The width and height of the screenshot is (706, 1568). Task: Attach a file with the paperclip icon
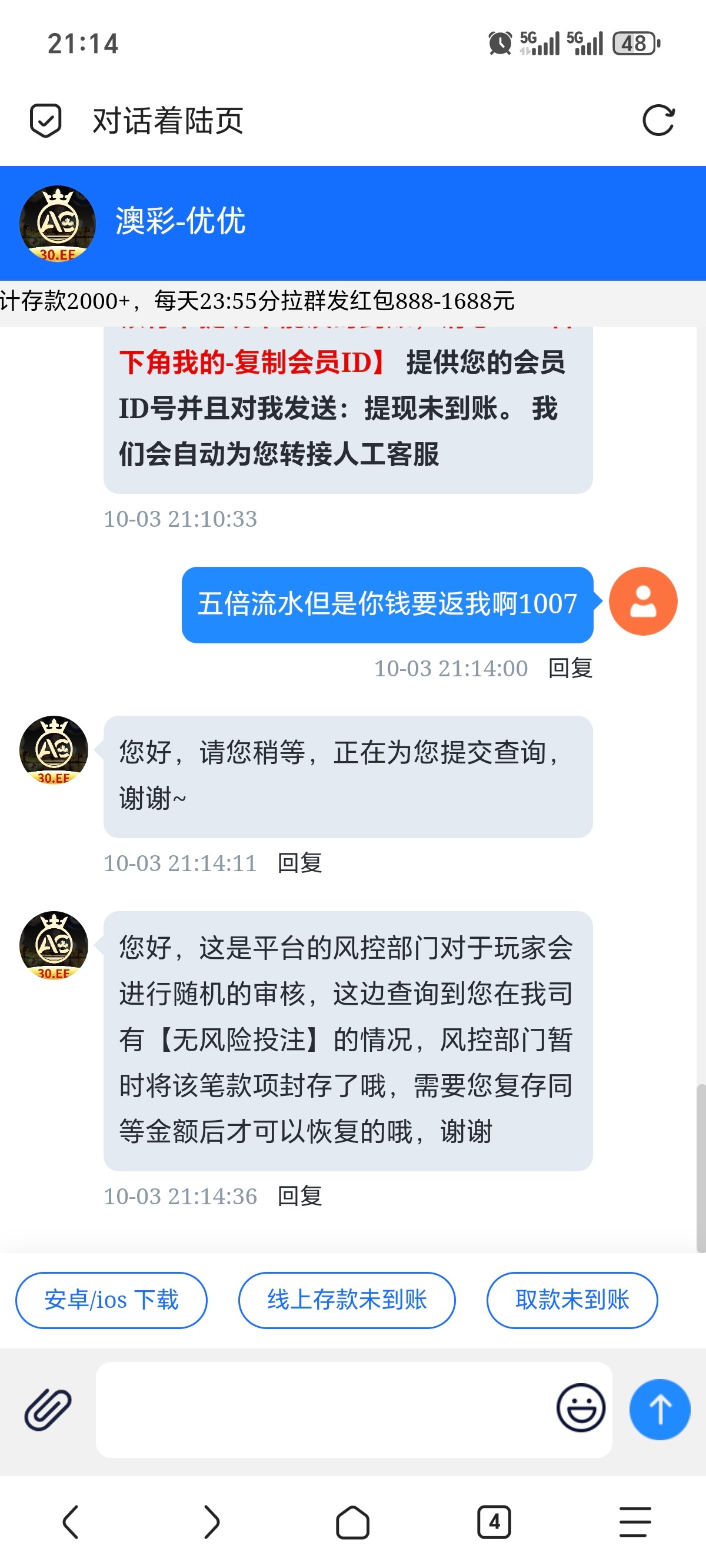coord(48,1409)
